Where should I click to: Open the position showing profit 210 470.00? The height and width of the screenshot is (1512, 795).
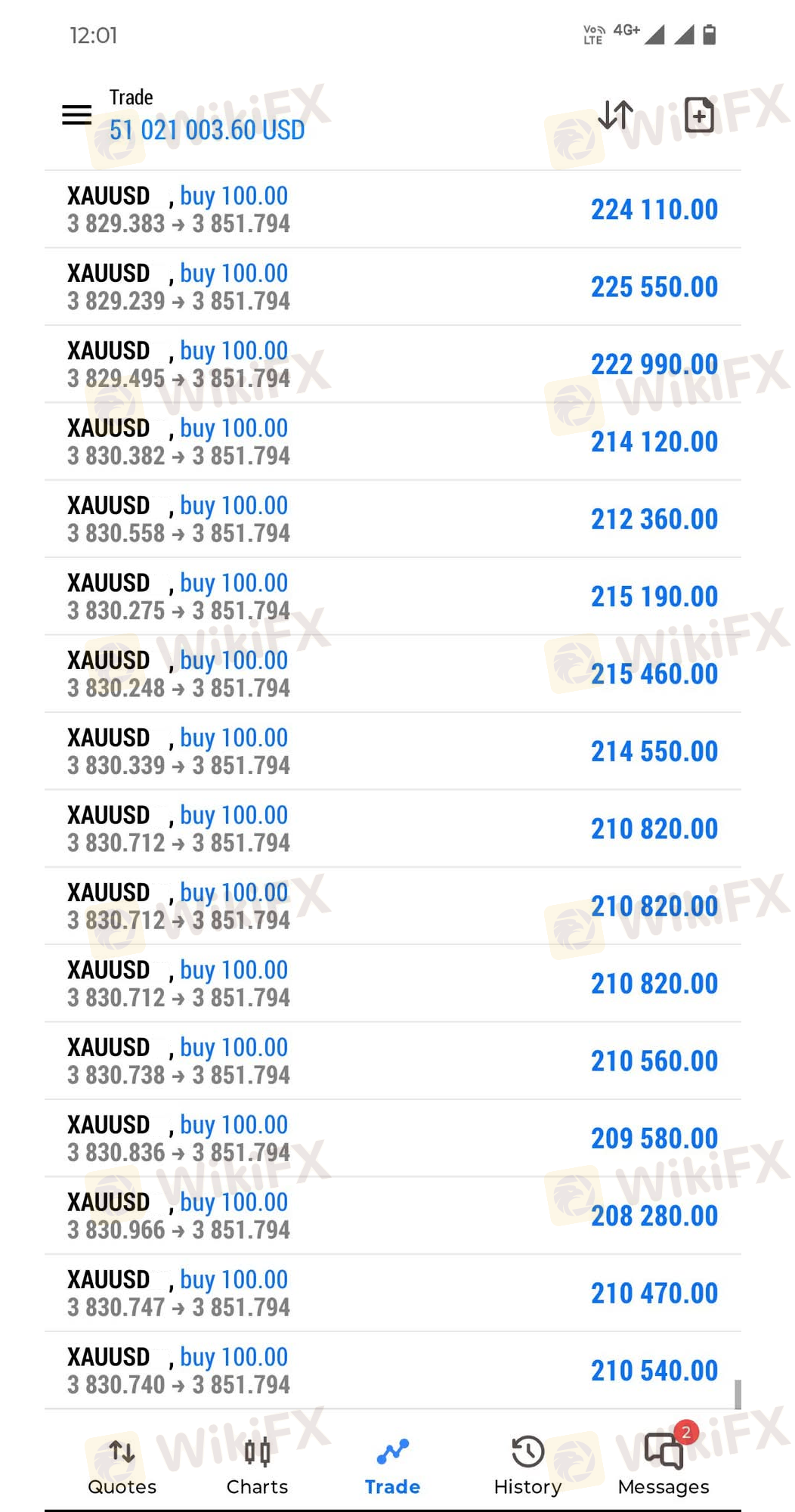click(x=392, y=1294)
